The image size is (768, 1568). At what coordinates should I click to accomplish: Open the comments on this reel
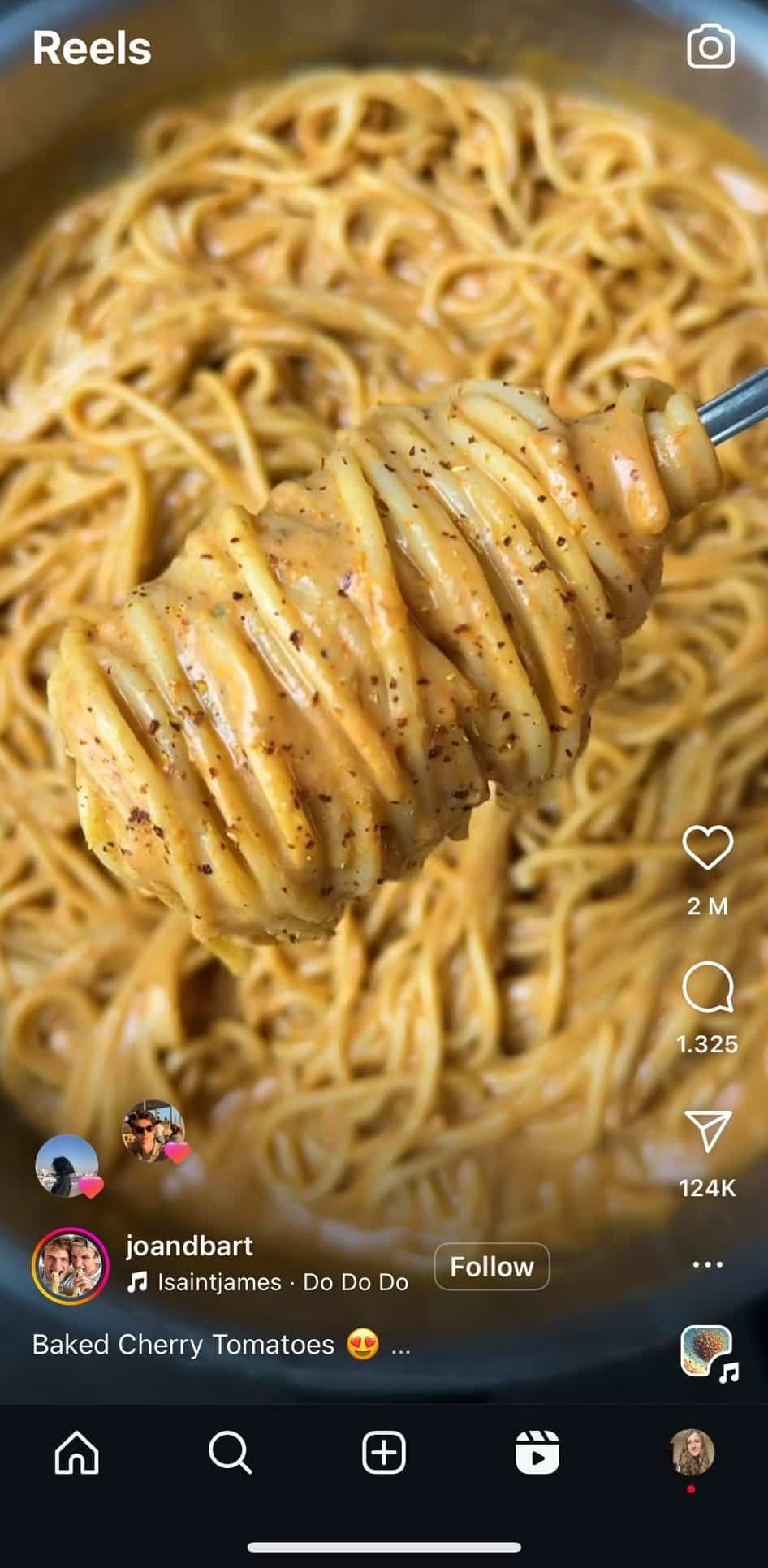tap(707, 987)
